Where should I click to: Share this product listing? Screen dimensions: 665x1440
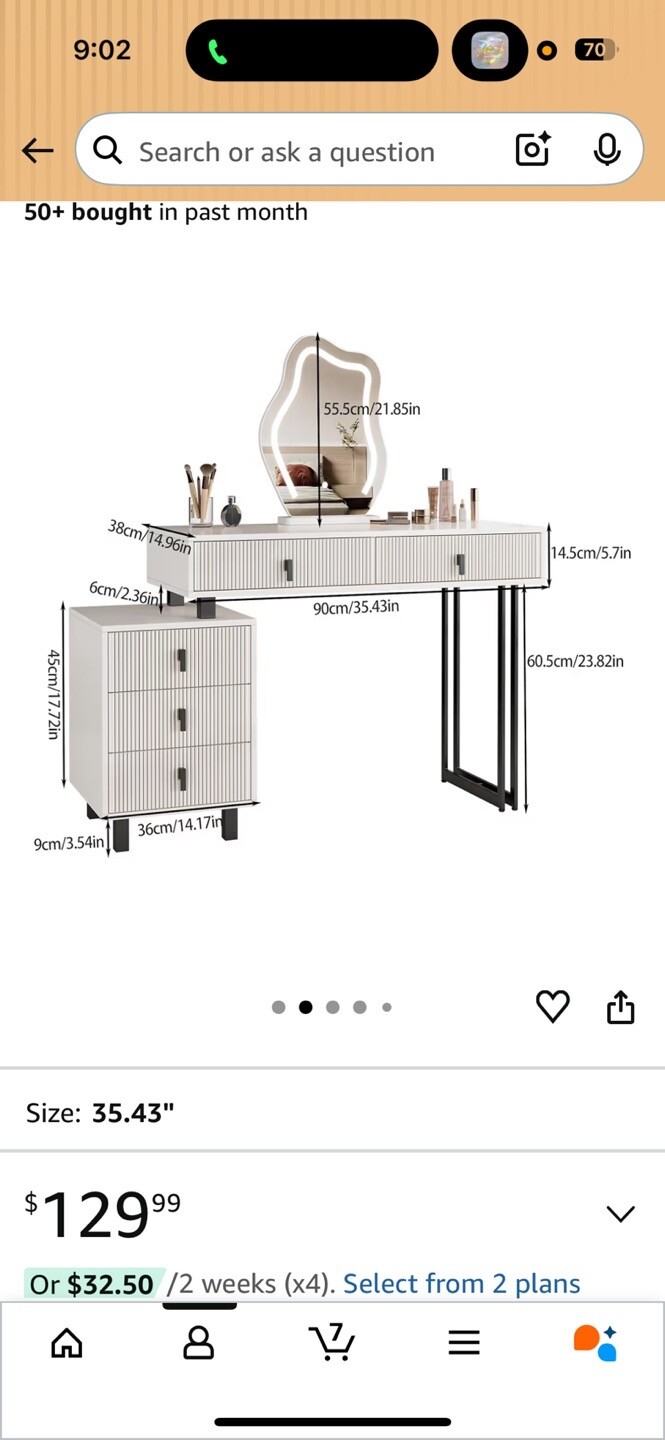[621, 1006]
